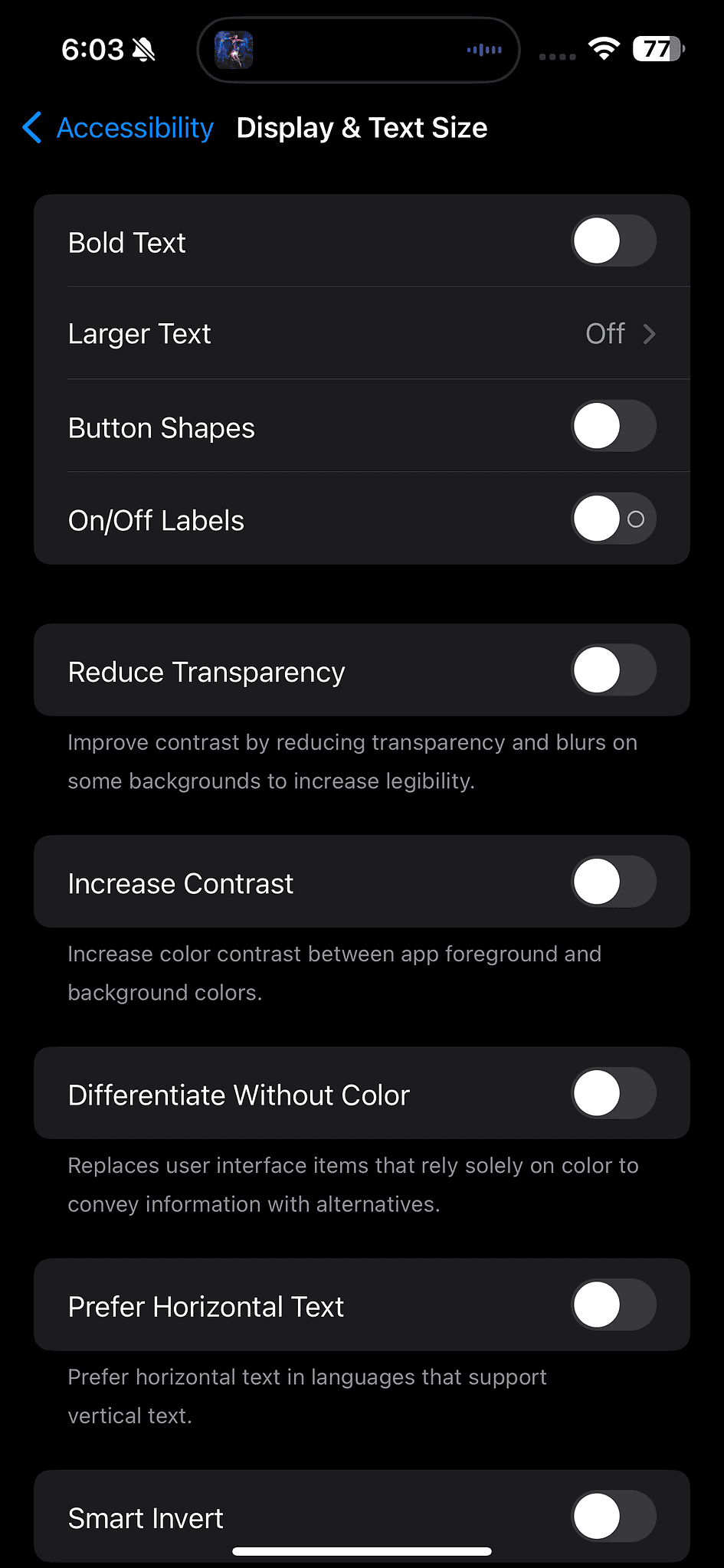Tap the back chevron next to Accessibility

click(31, 128)
